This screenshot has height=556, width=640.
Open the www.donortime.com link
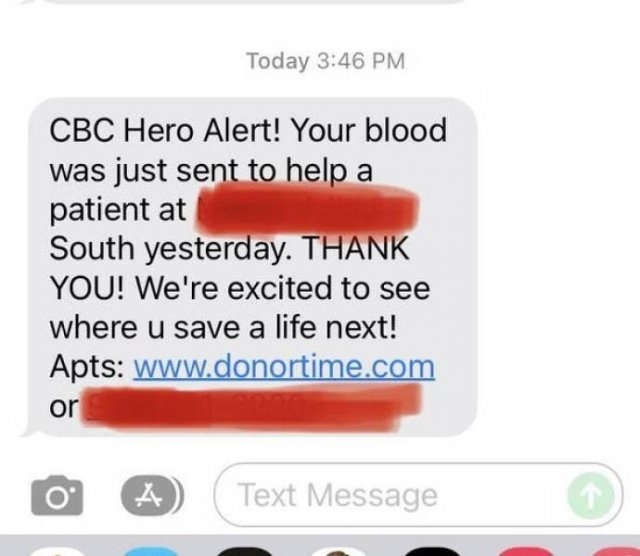284,366
